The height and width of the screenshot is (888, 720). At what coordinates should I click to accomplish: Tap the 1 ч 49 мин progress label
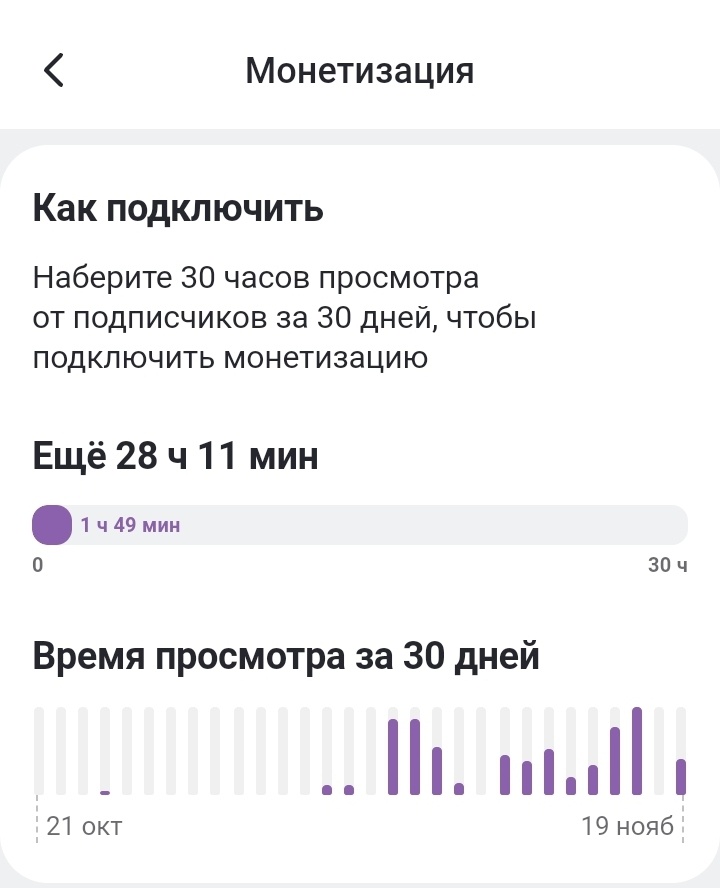click(127, 524)
